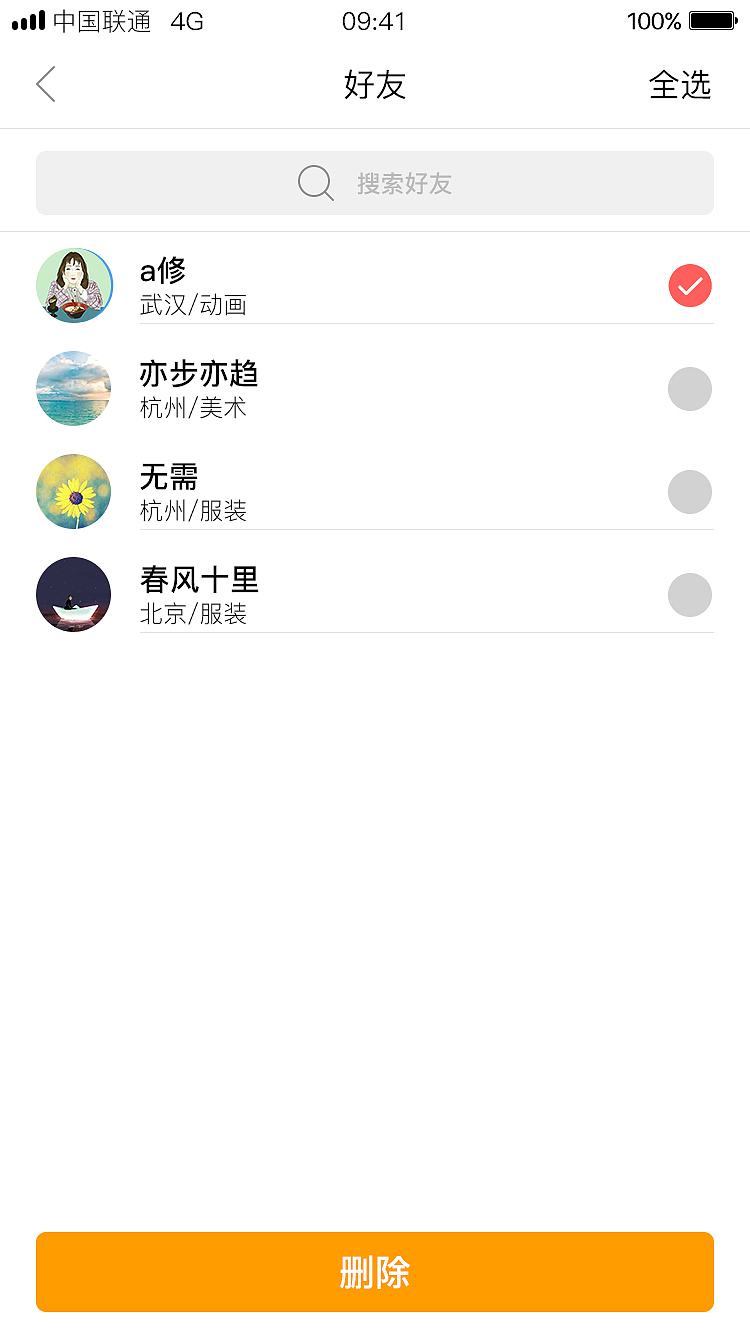
Task: Tap the back chevron arrow
Action: coord(45,84)
